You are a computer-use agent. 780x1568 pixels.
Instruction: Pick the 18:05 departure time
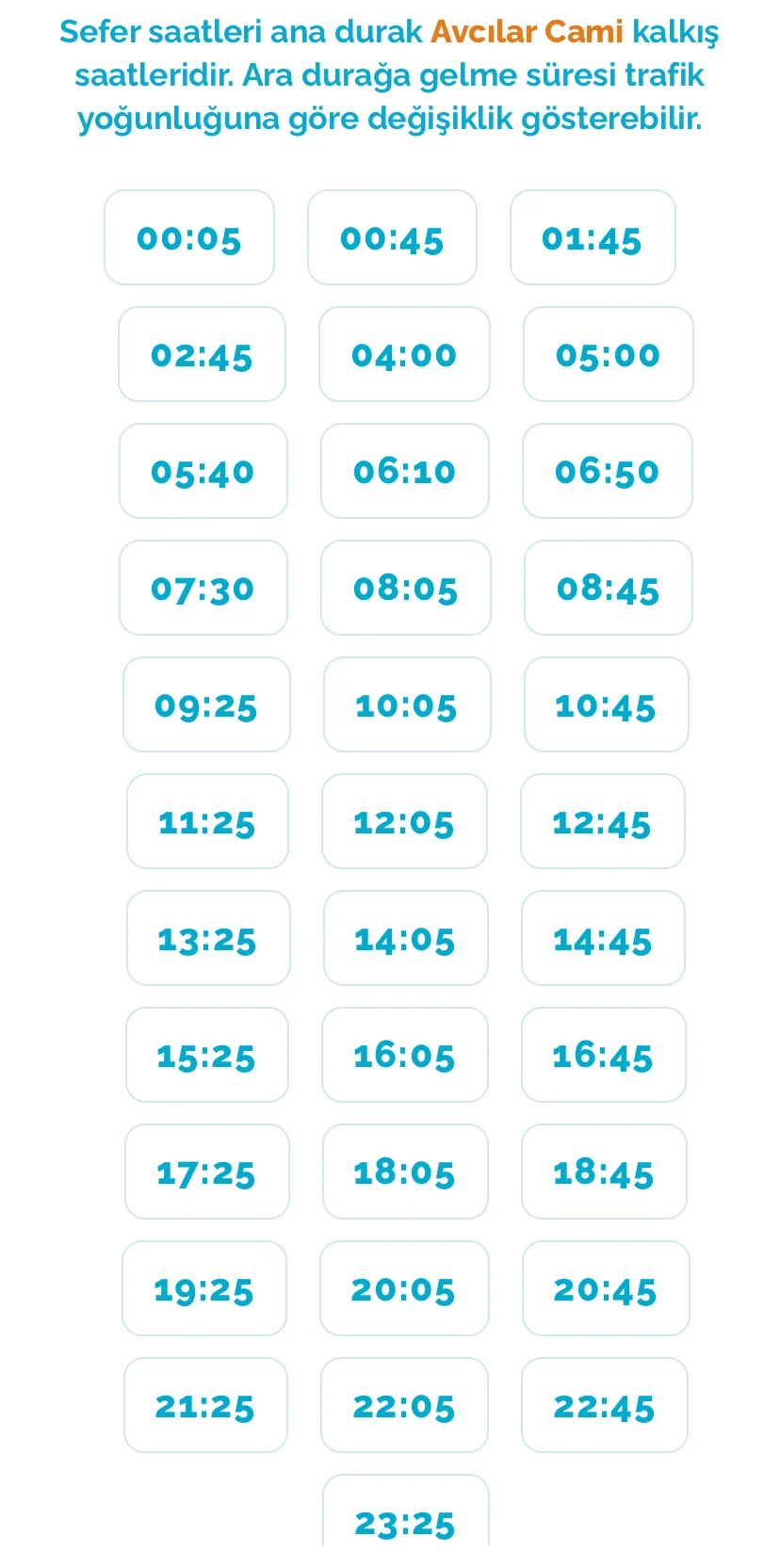pos(404,1172)
